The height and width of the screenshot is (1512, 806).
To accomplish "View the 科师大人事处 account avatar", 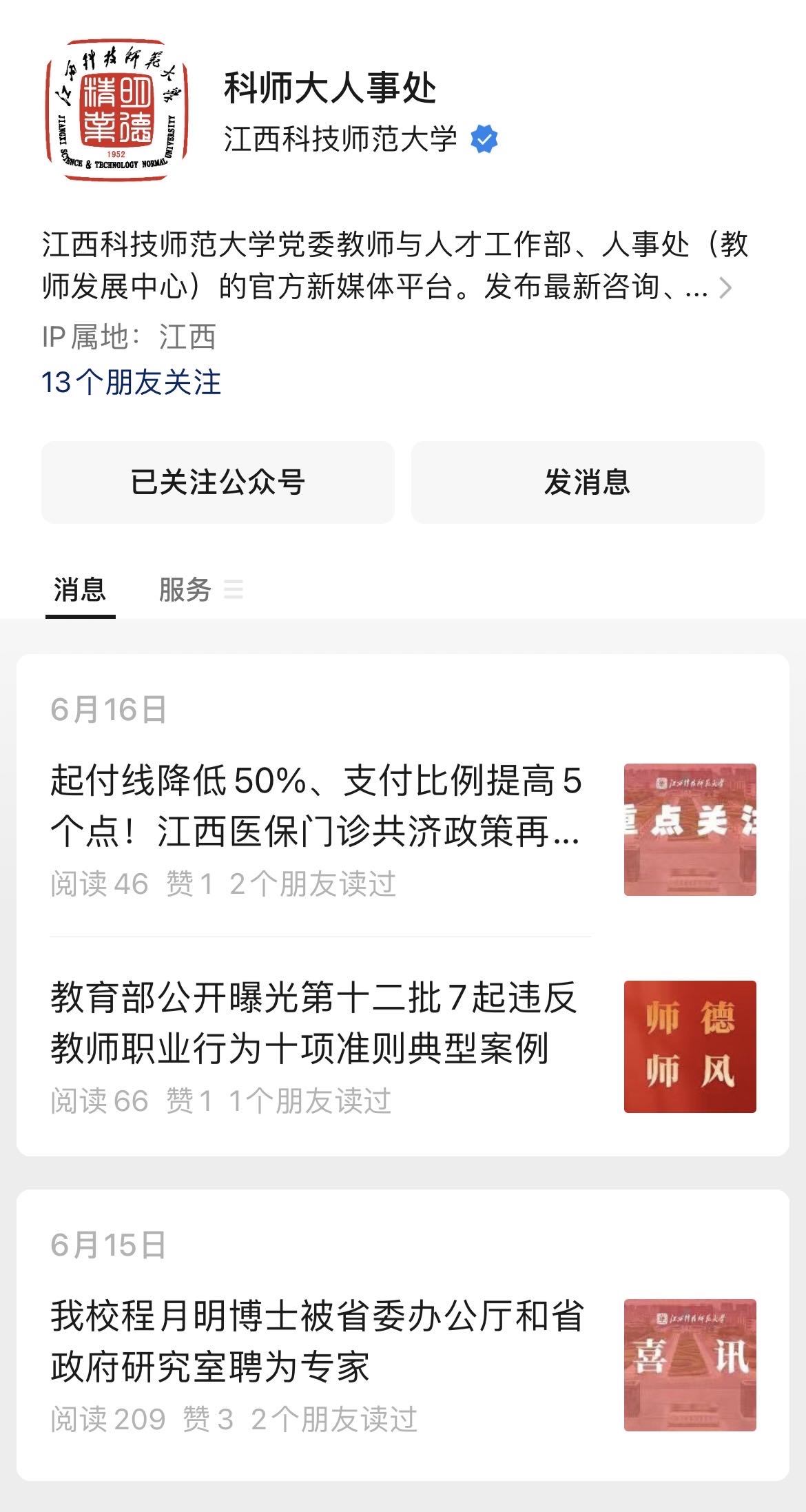I will [x=116, y=110].
